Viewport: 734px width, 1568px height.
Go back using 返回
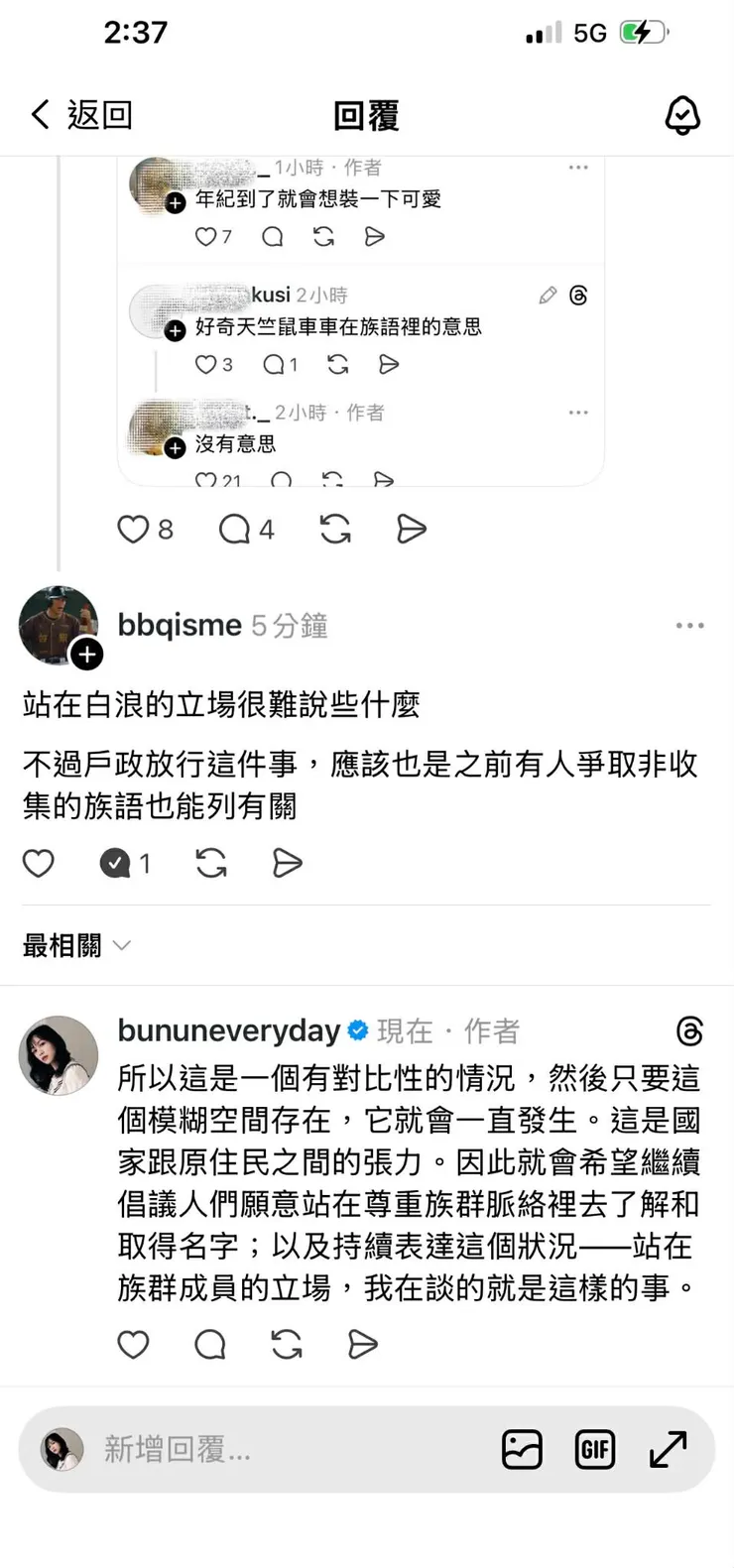pyautogui.click(x=79, y=114)
